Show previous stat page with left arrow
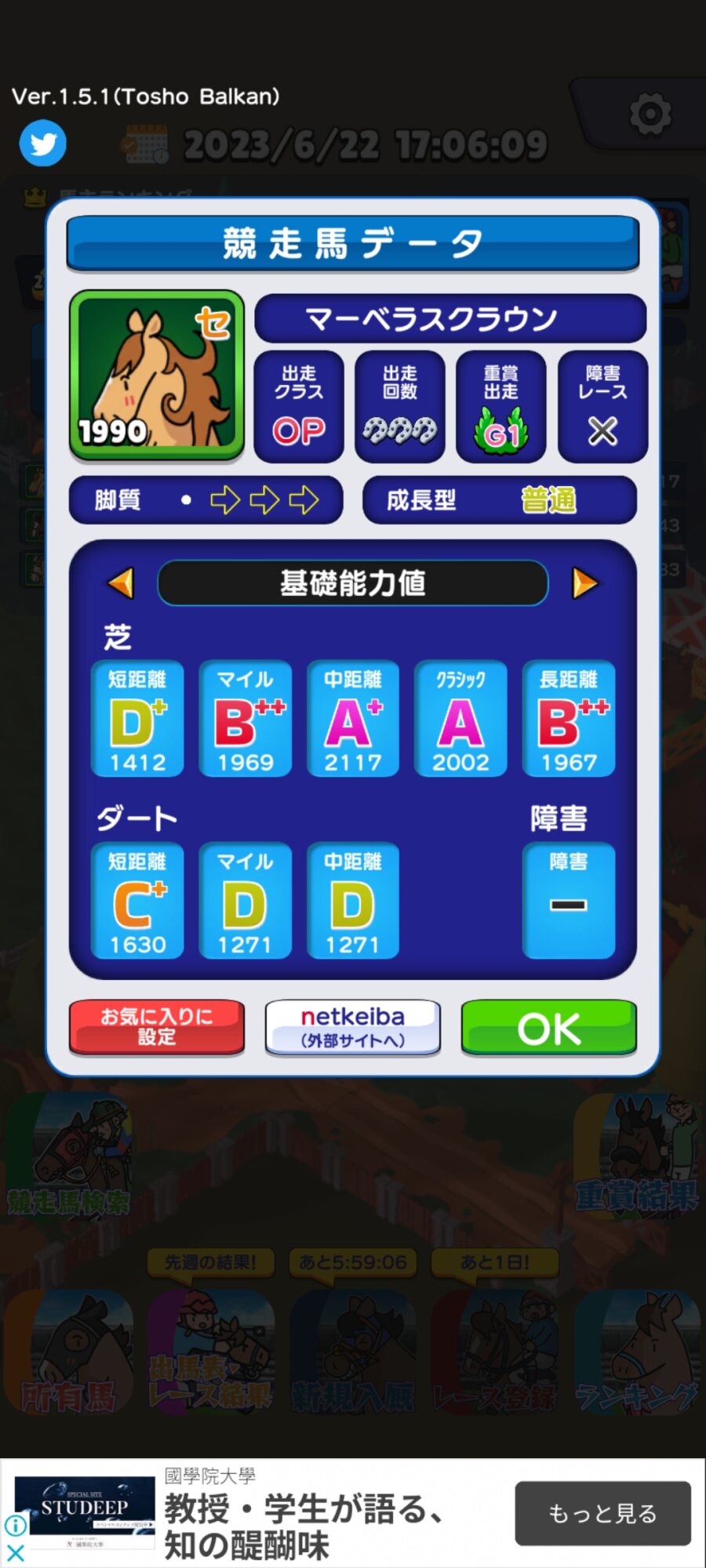The height and width of the screenshot is (1568, 706). [121, 583]
